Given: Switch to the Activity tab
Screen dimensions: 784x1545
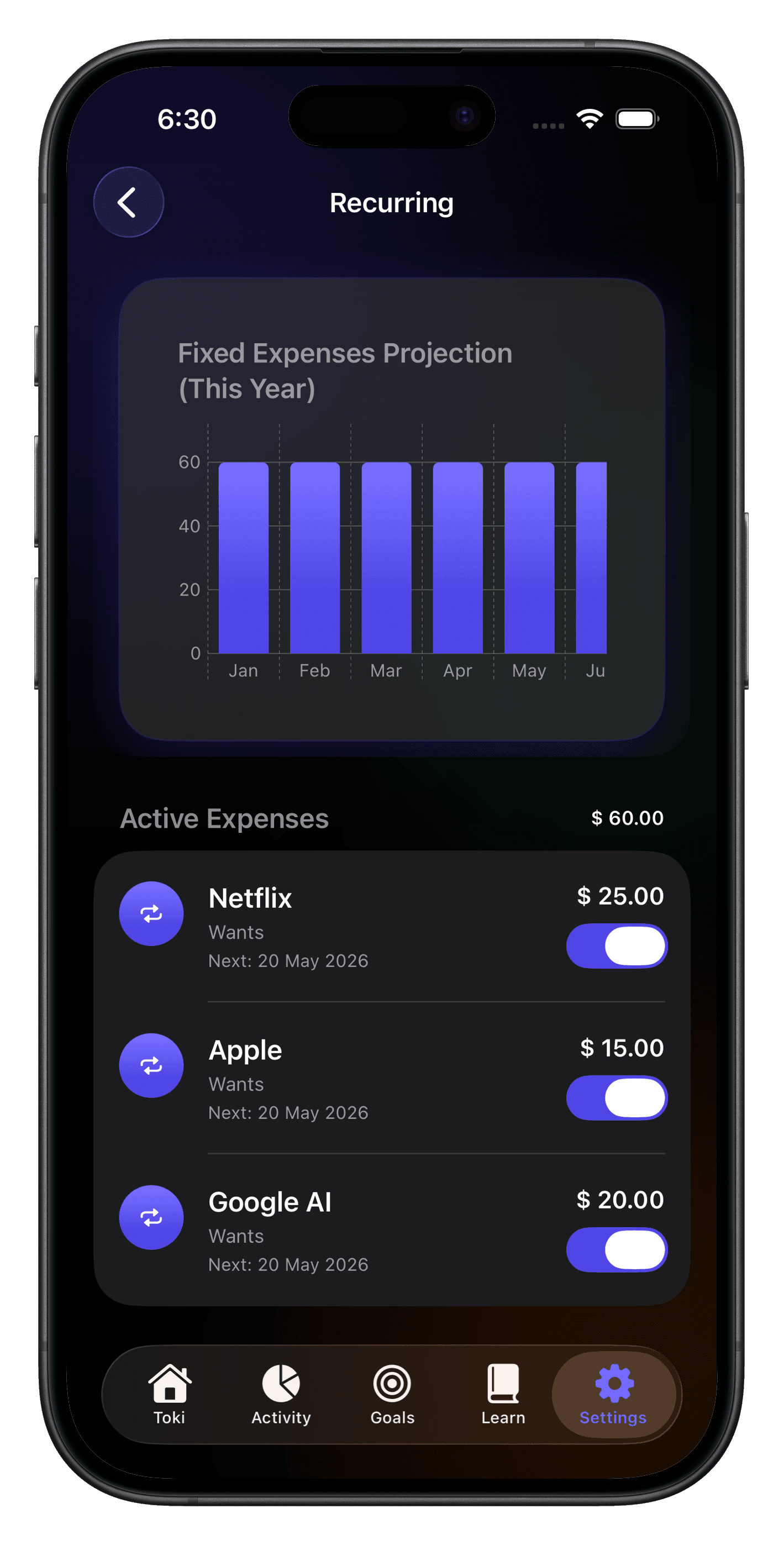Looking at the screenshot, I should point(281,1397).
